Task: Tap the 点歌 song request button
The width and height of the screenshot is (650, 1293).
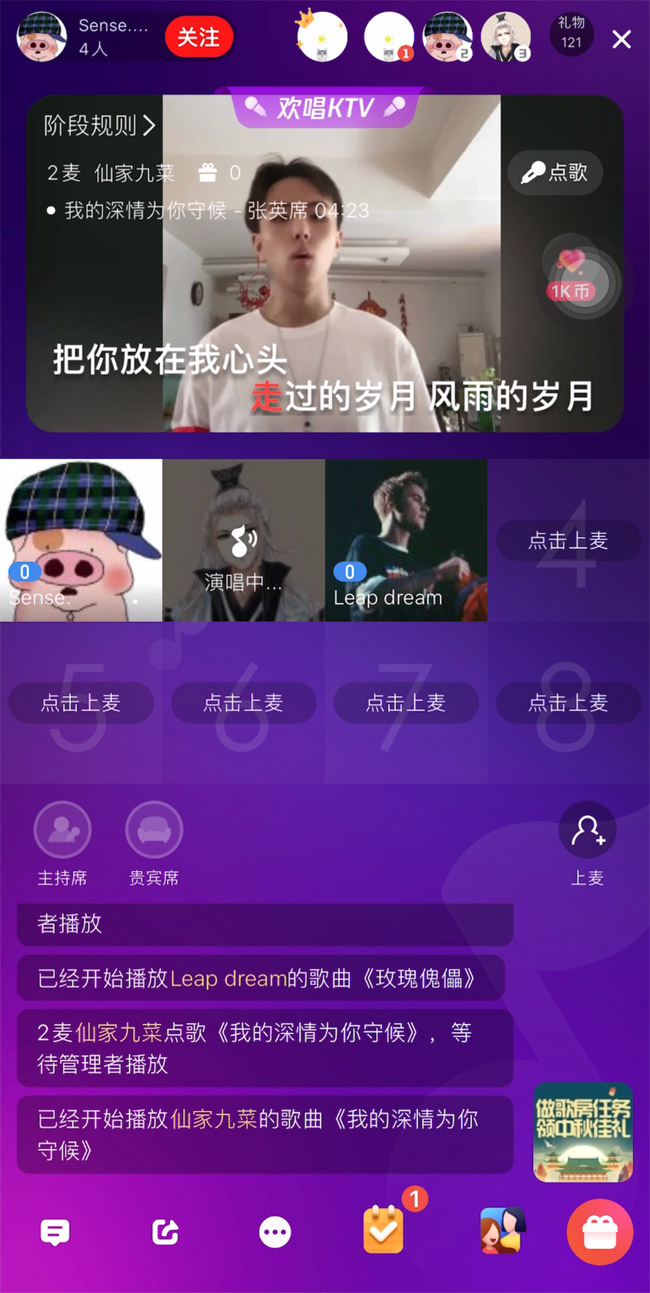Action: click(x=554, y=173)
